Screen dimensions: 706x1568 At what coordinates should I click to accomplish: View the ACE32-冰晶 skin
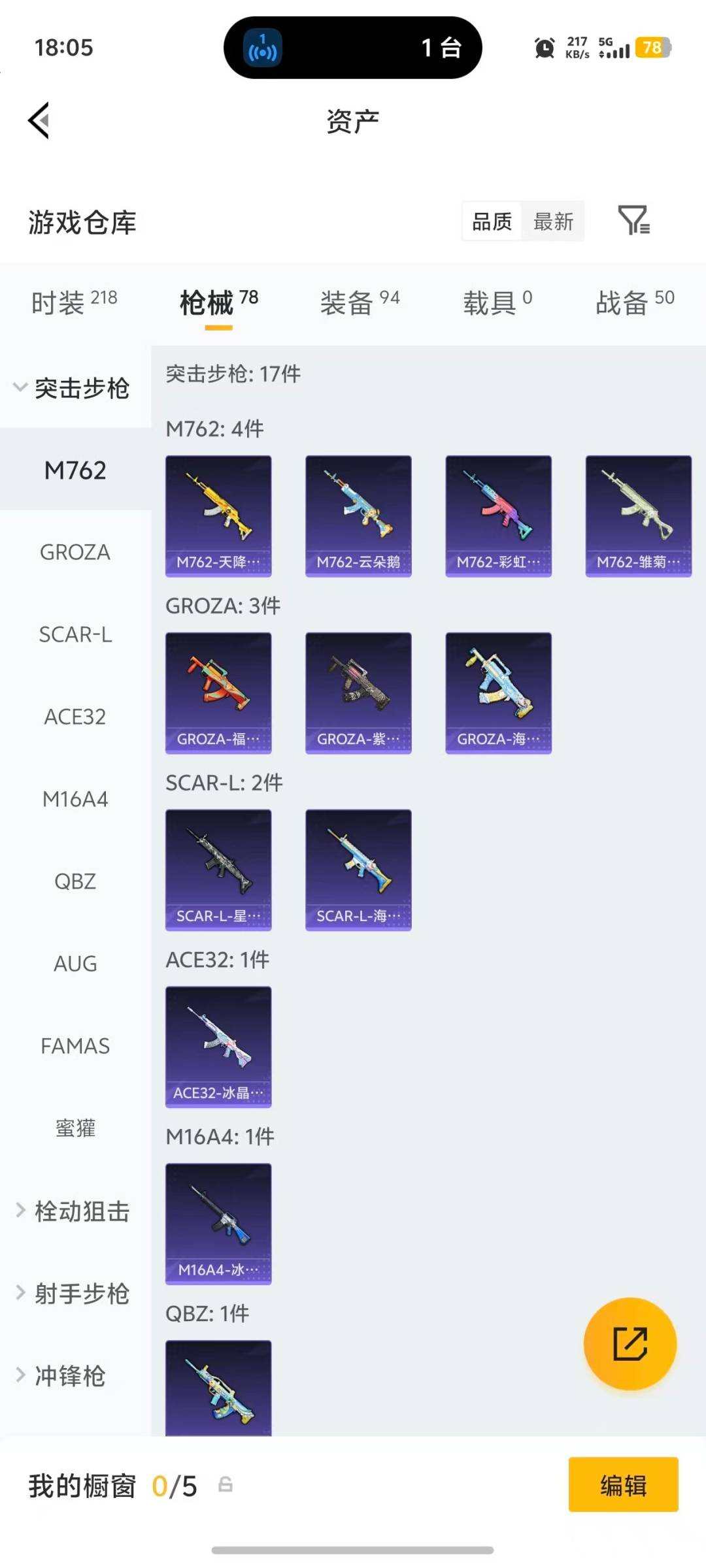[218, 1047]
